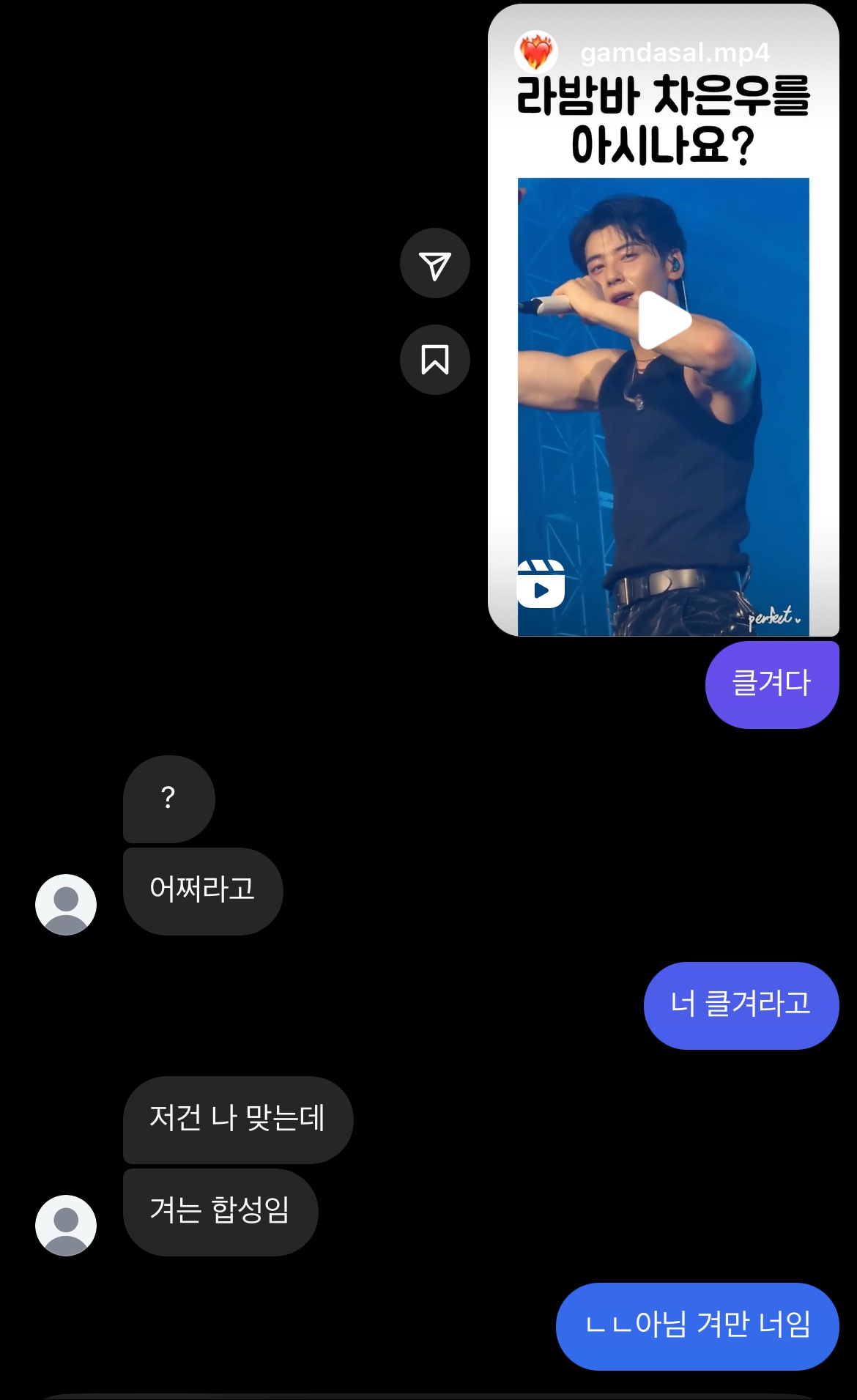Save the shared reel with the bookmark icon
Image resolution: width=857 pixels, height=1400 pixels.
point(434,360)
